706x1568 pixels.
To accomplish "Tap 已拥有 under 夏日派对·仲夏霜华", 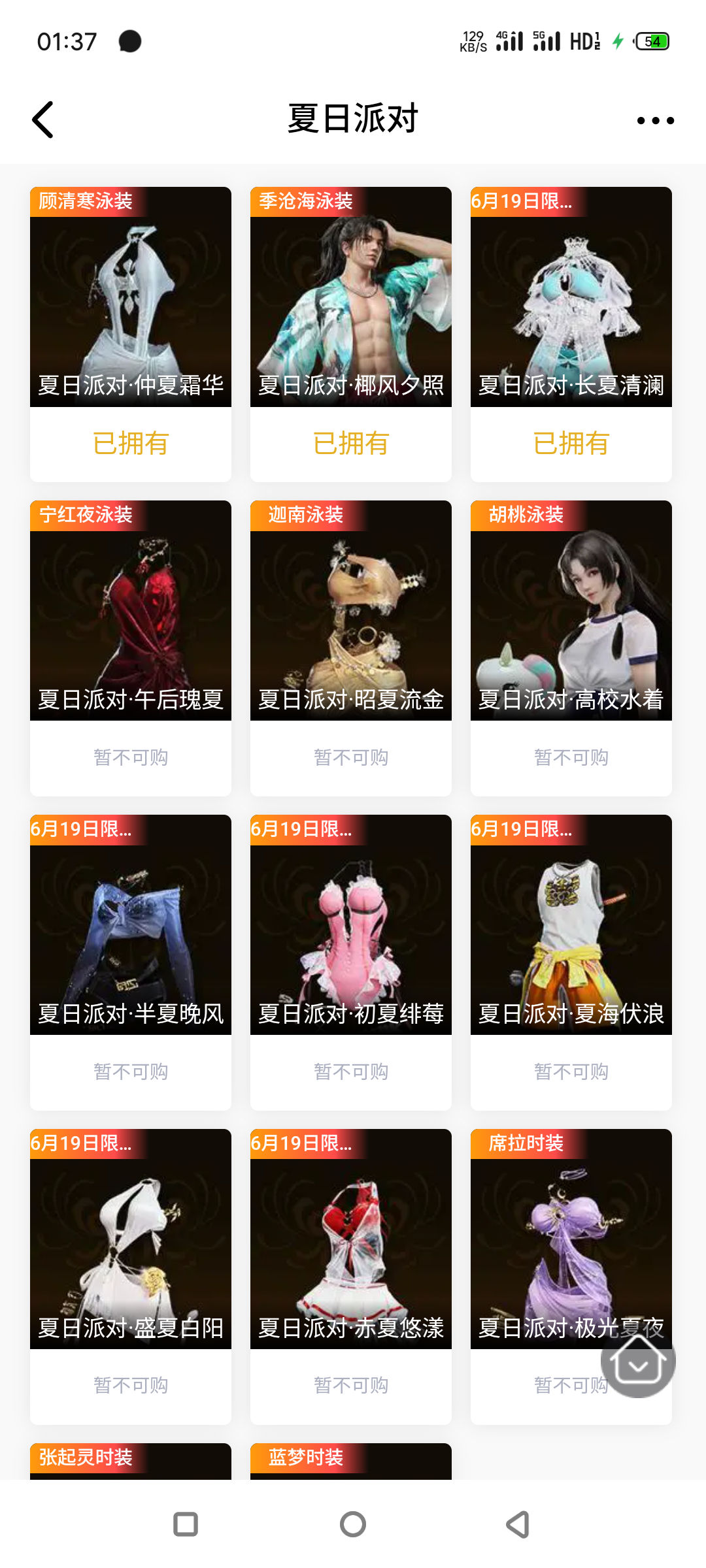I will point(129,444).
